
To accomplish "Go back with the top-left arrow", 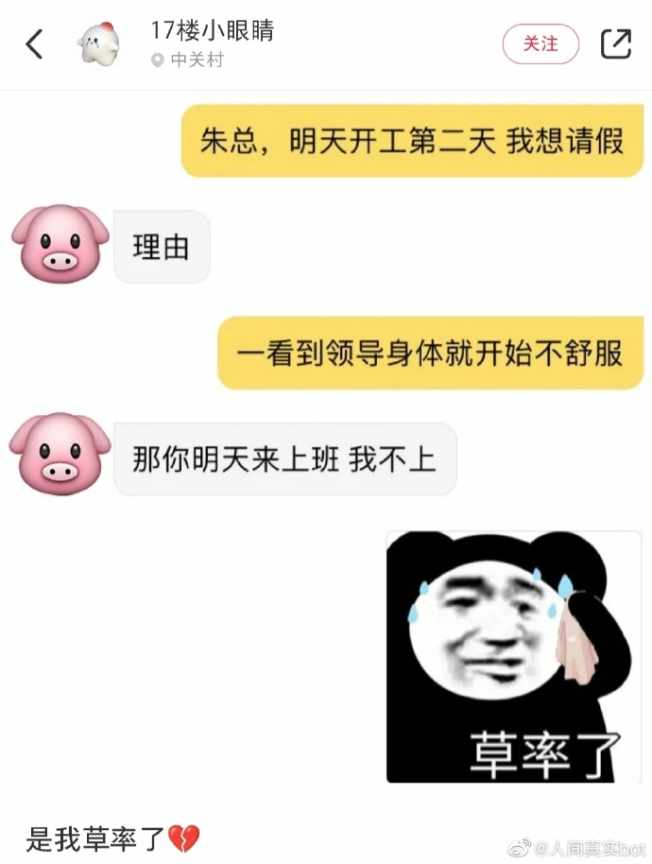I will click(35, 43).
